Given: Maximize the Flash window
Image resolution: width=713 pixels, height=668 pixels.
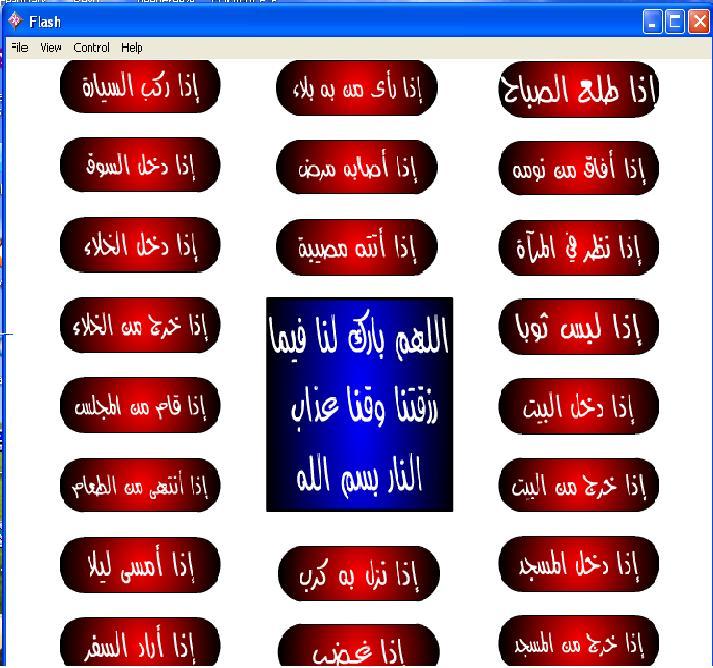Looking at the screenshot, I should (676, 21).
